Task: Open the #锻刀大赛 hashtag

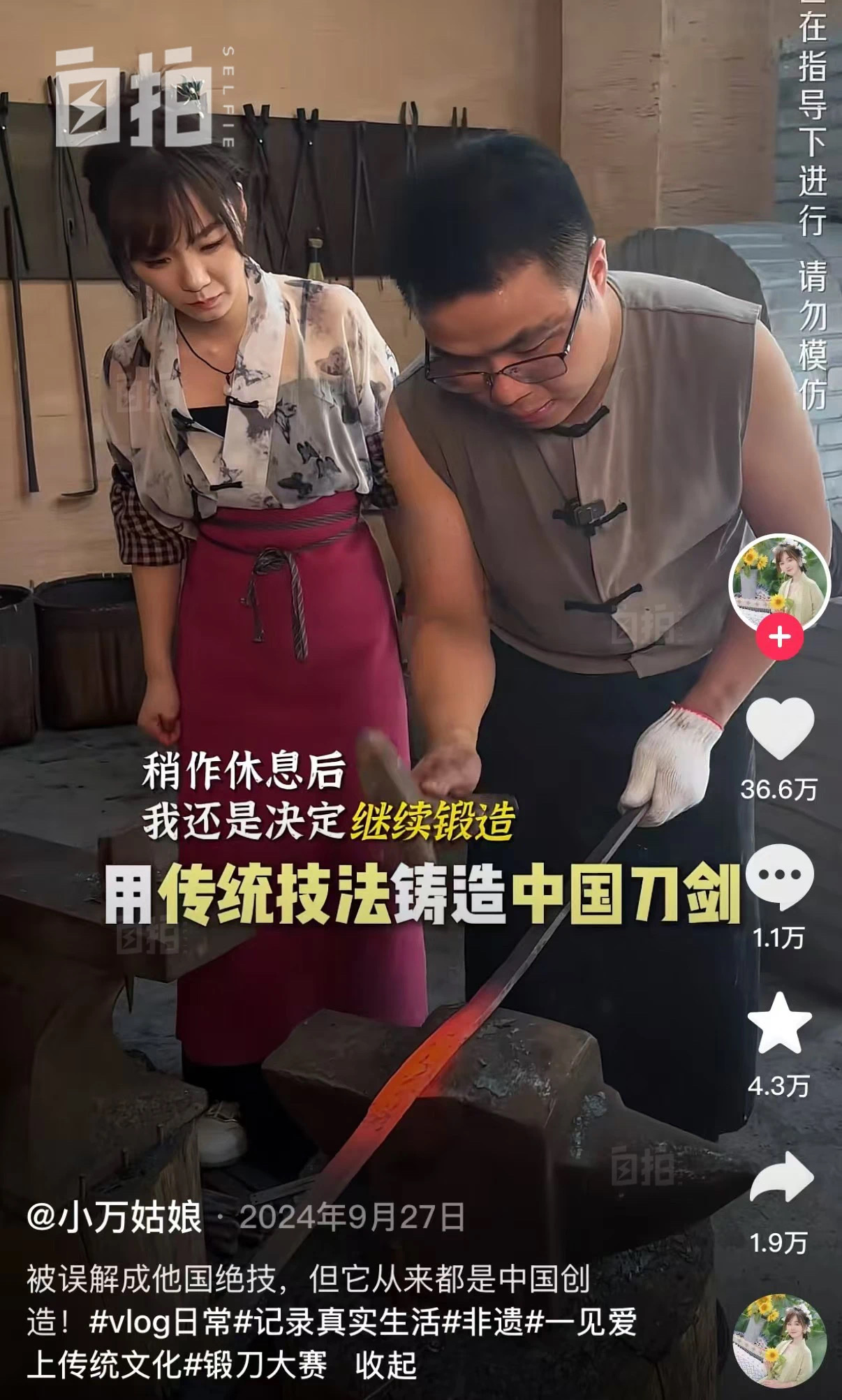Action: (257, 1365)
